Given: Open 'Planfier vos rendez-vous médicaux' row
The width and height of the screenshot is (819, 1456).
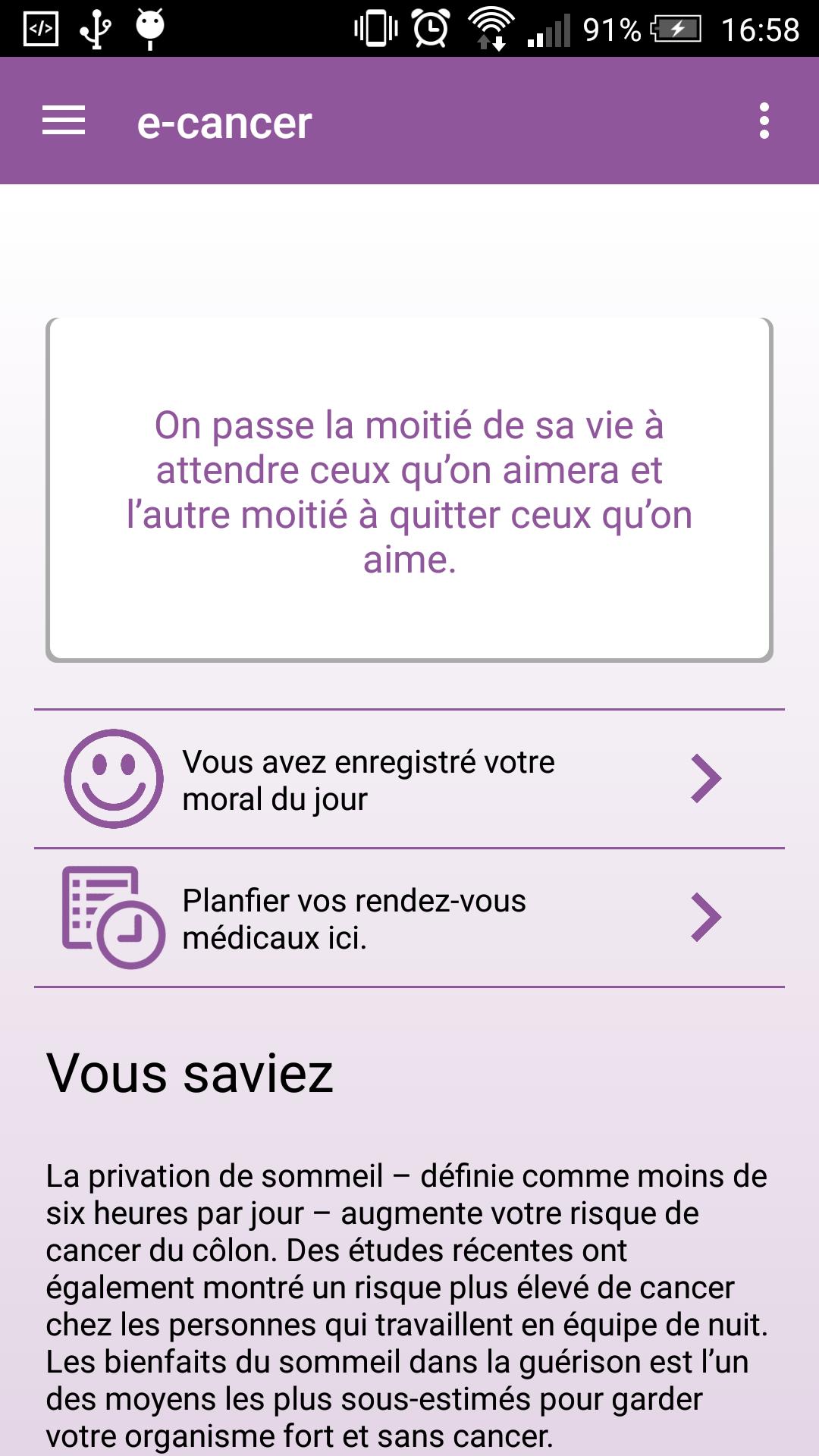Looking at the screenshot, I should pyautogui.click(x=409, y=918).
